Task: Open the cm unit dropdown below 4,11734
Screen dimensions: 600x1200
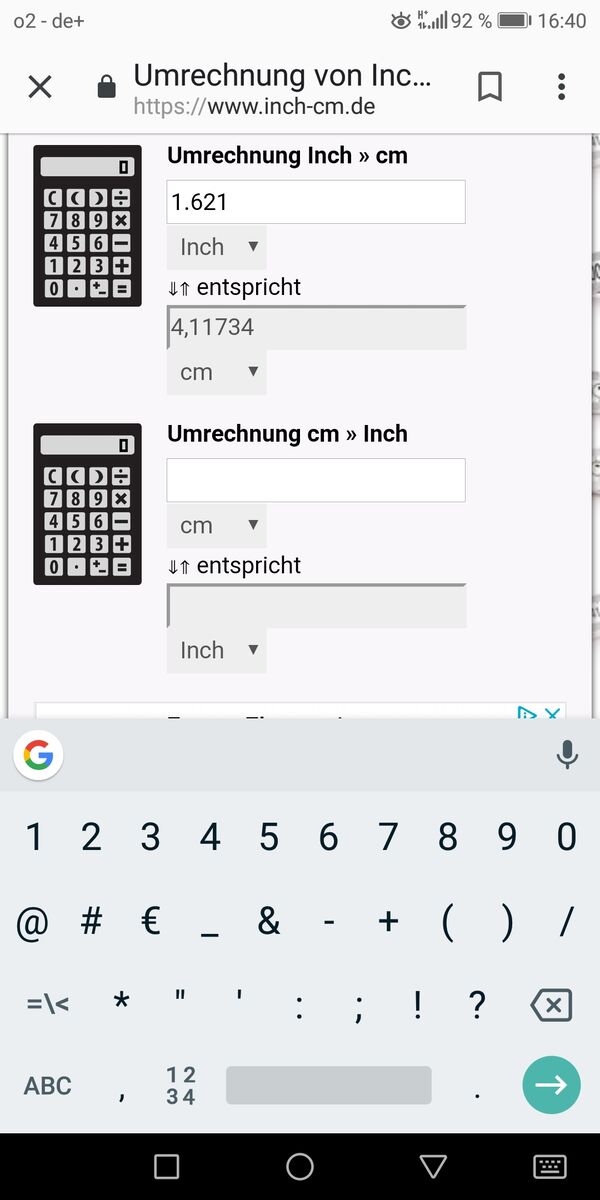Action: coord(217,372)
